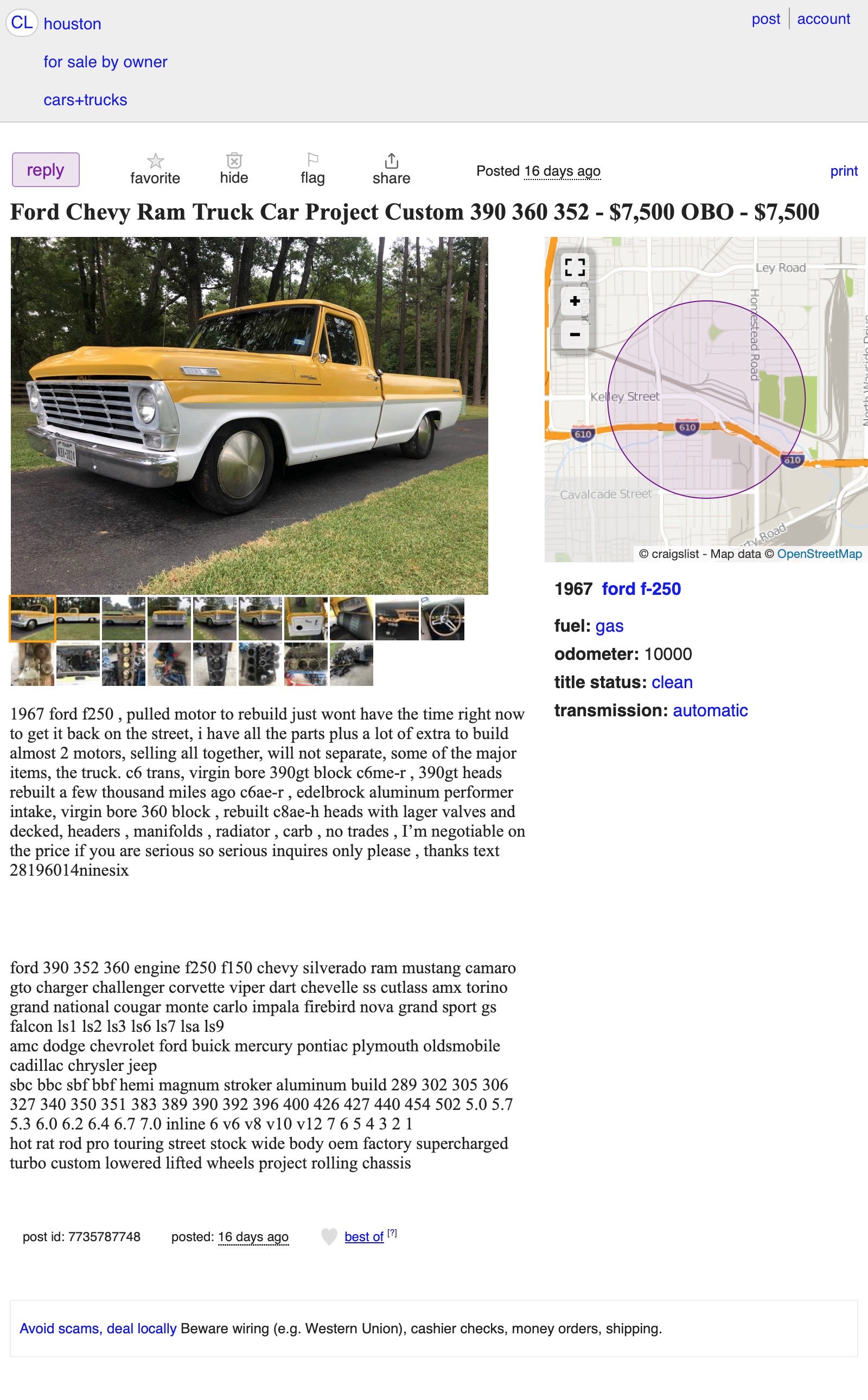The height and width of the screenshot is (1400, 868).
Task: Tap the reply button
Action: pos(46,170)
